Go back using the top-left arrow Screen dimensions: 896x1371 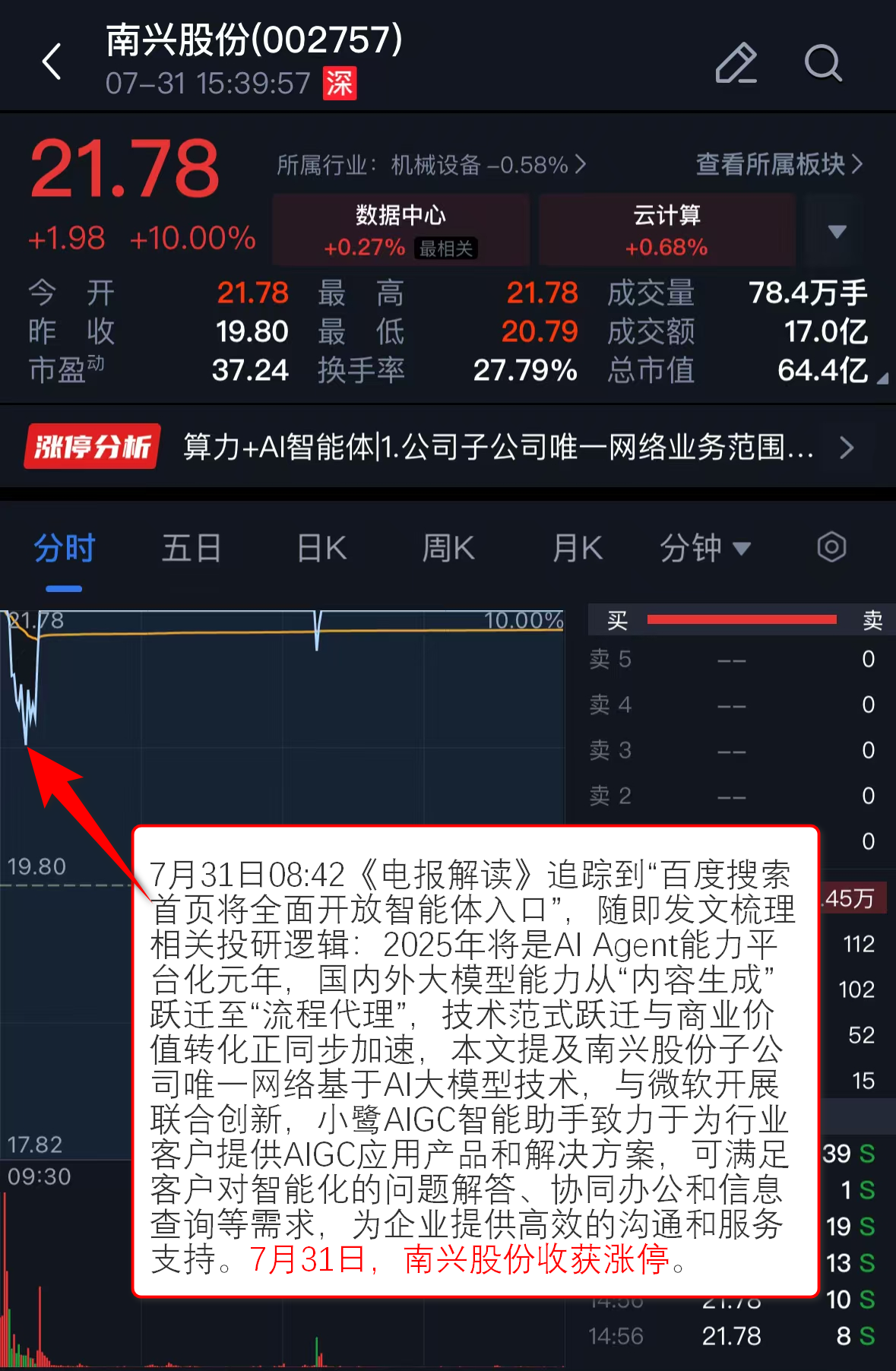pos(52,62)
